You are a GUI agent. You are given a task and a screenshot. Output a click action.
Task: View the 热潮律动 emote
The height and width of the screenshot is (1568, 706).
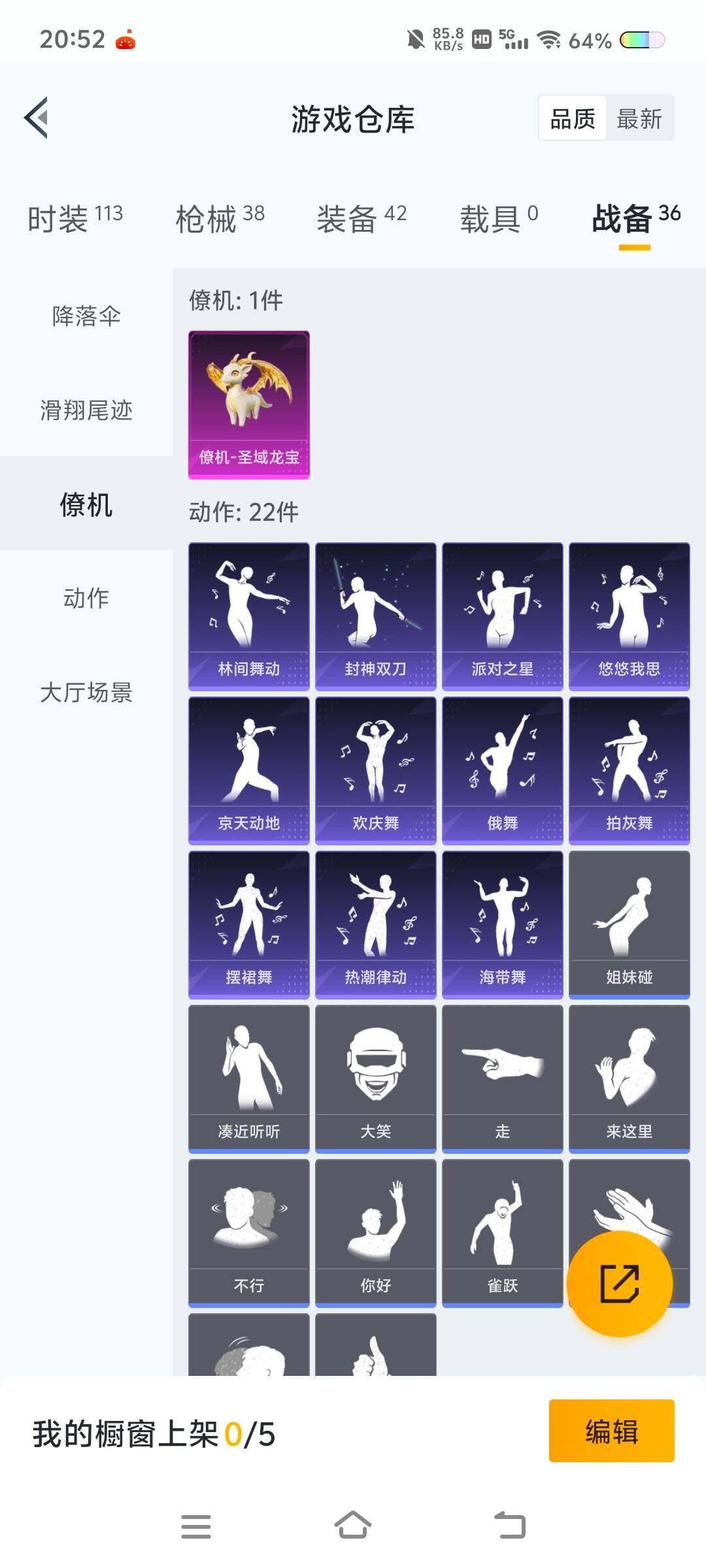click(x=376, y=924)
